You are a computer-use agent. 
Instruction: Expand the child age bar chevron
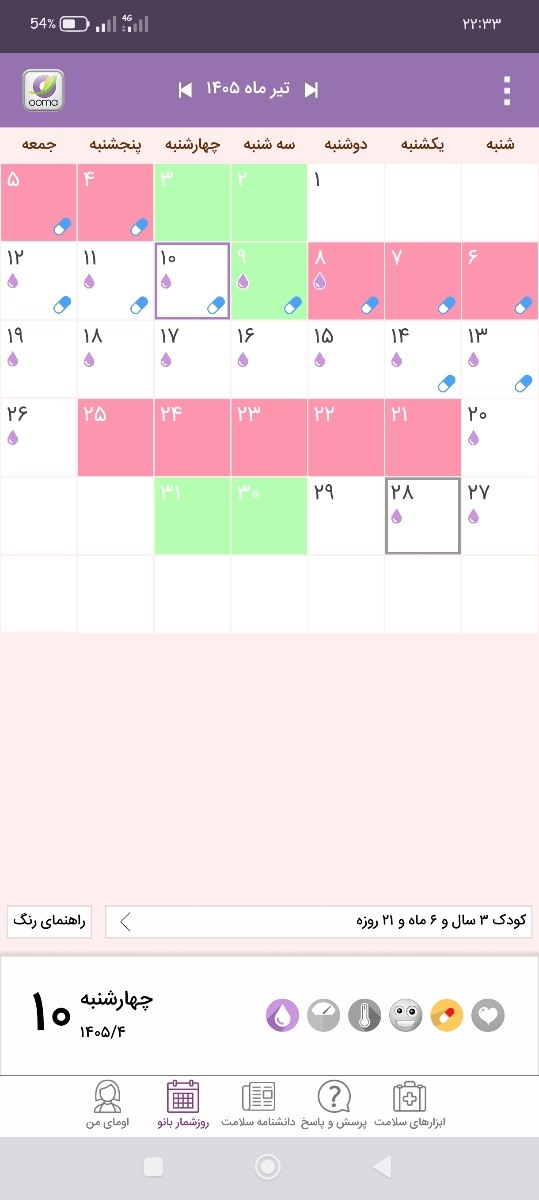125,922
